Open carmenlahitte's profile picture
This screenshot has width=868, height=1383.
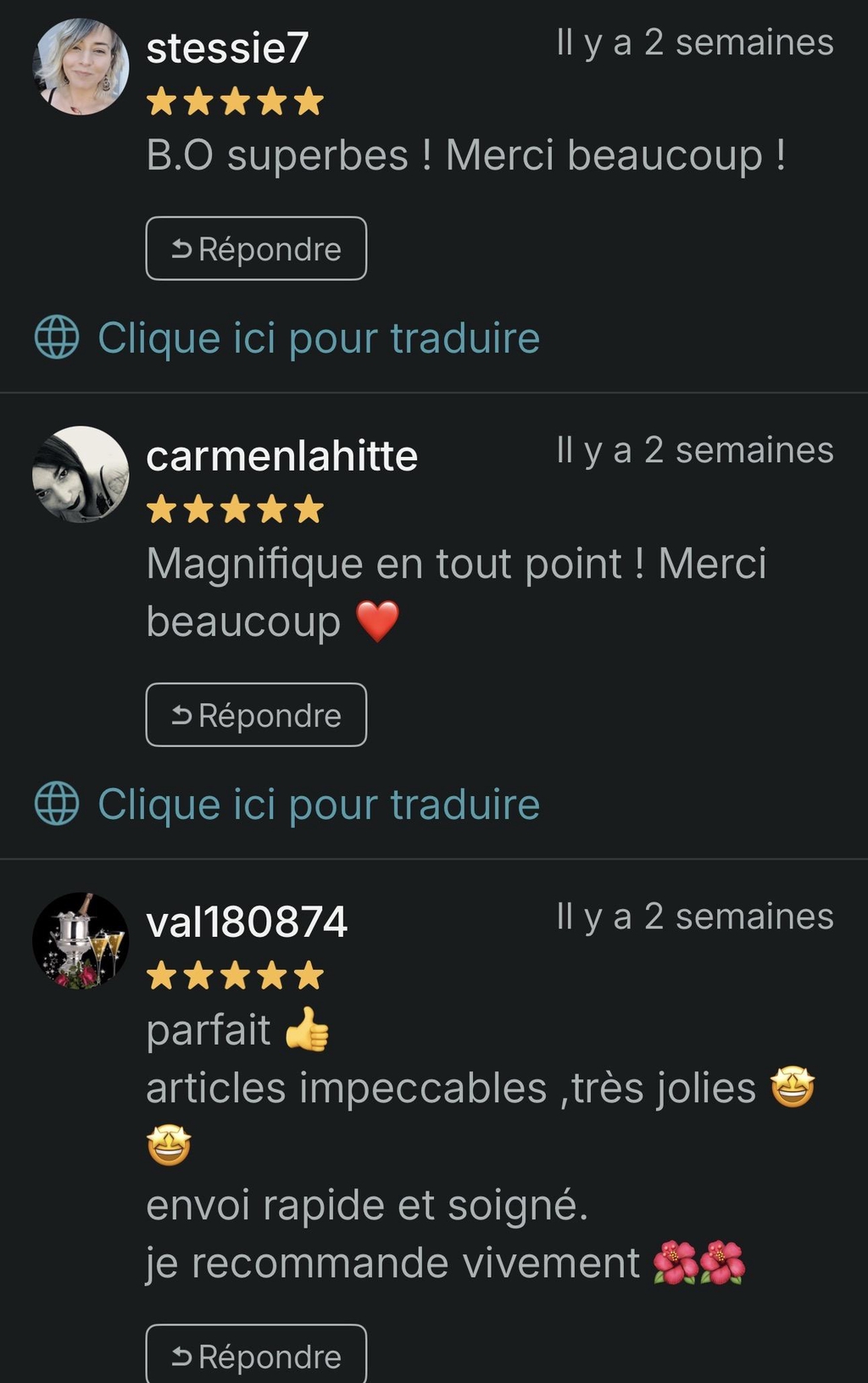tap(81, 474)
